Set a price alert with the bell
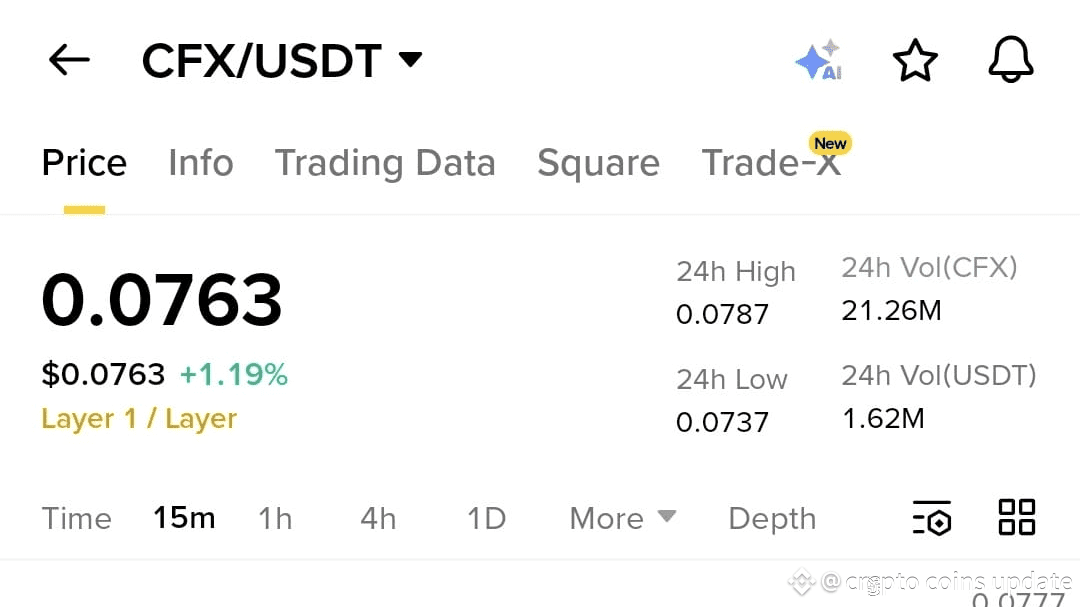This screenshot has width=1080, height=607. 1010,61
